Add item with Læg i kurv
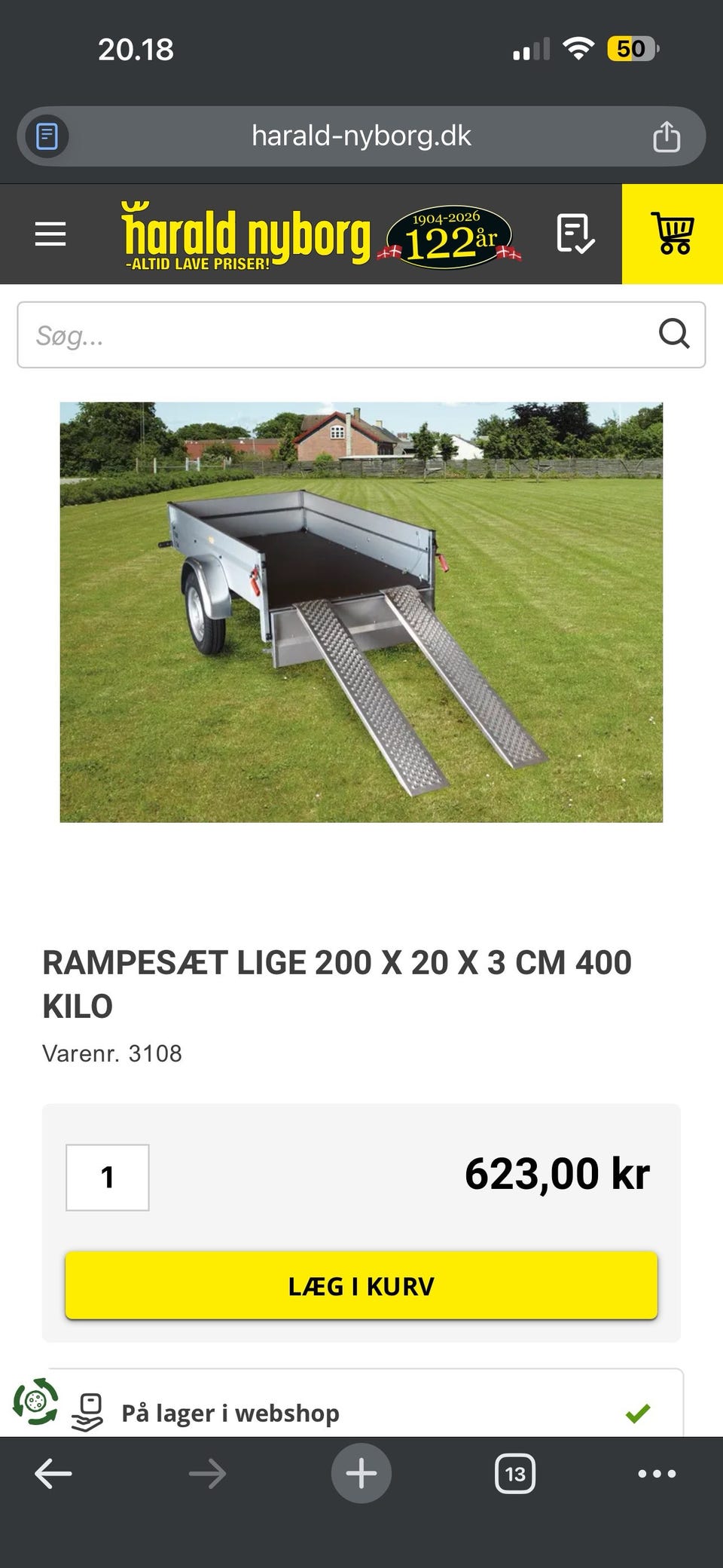723x1568 pixels. coord(361,1285)
